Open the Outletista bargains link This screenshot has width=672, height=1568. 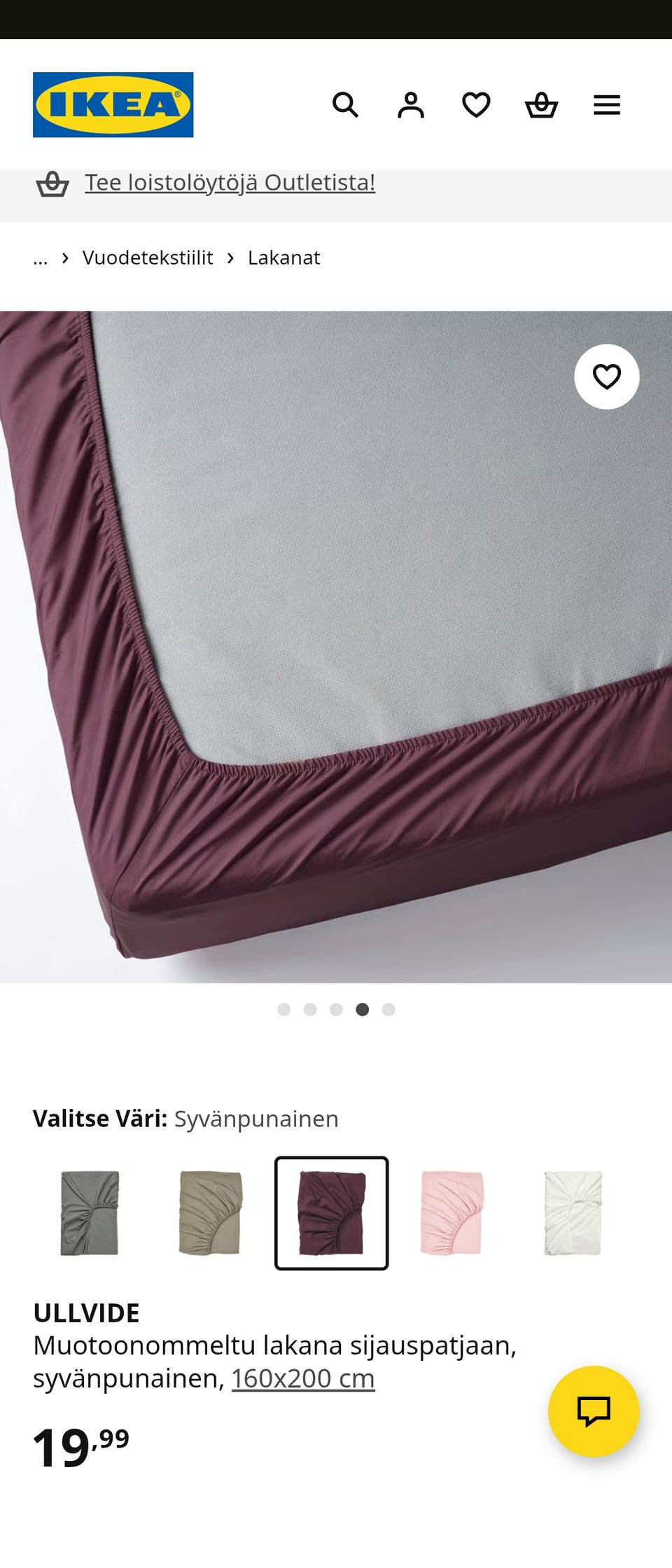point(230,183)
